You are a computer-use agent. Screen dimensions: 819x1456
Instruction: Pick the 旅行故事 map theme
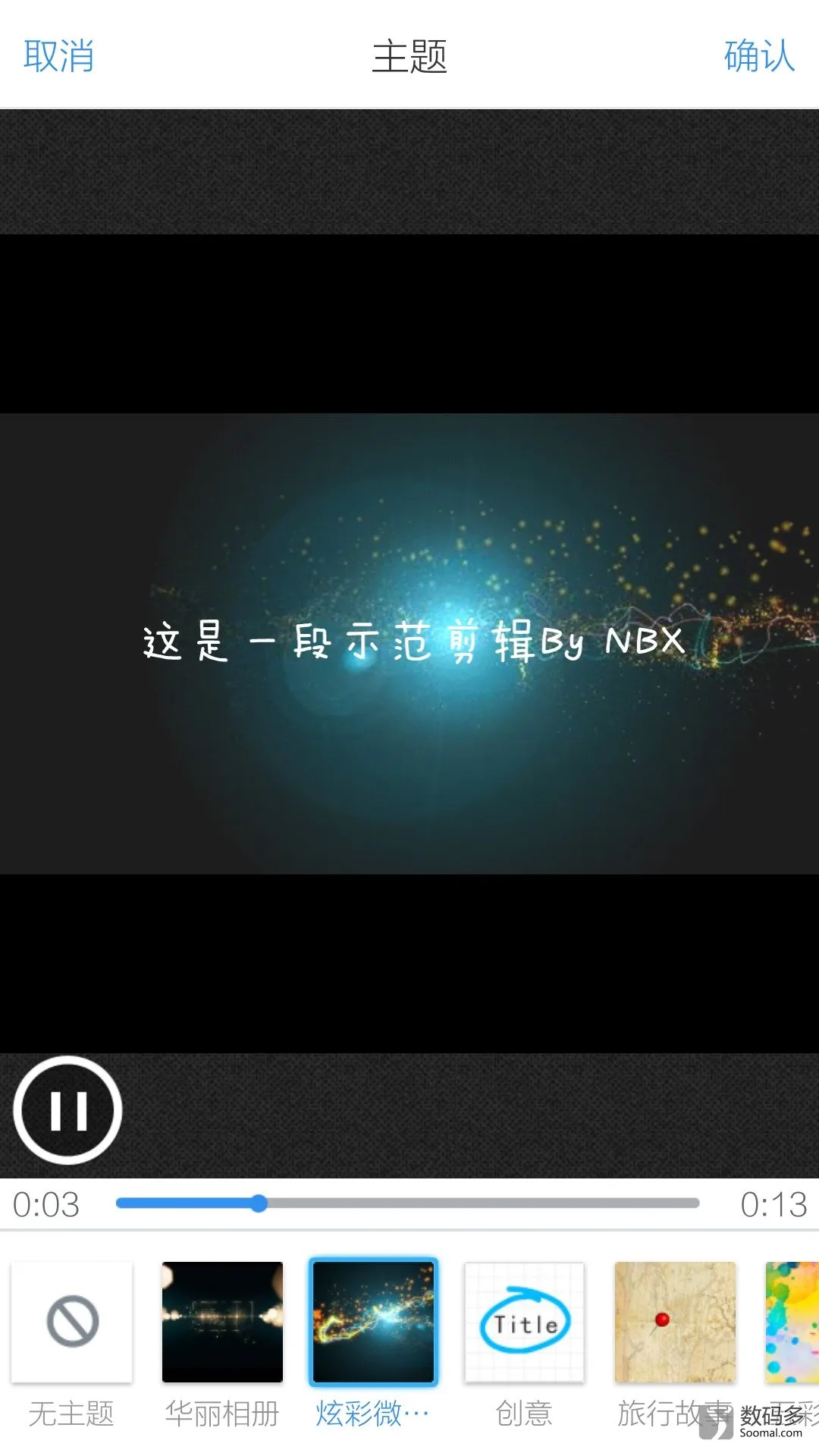(x=675, y=1322)
